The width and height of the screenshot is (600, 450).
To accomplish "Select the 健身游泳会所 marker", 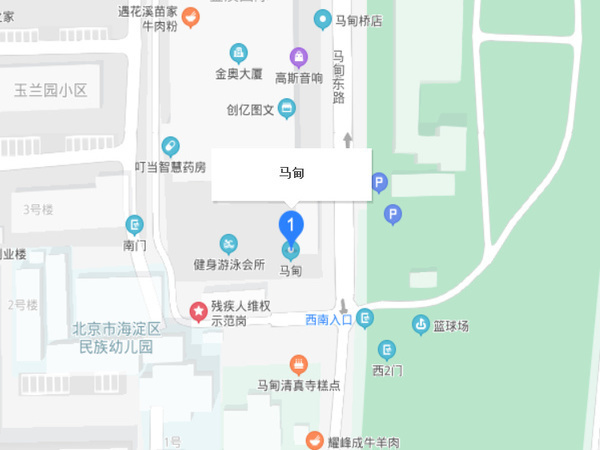I will 229,244.
